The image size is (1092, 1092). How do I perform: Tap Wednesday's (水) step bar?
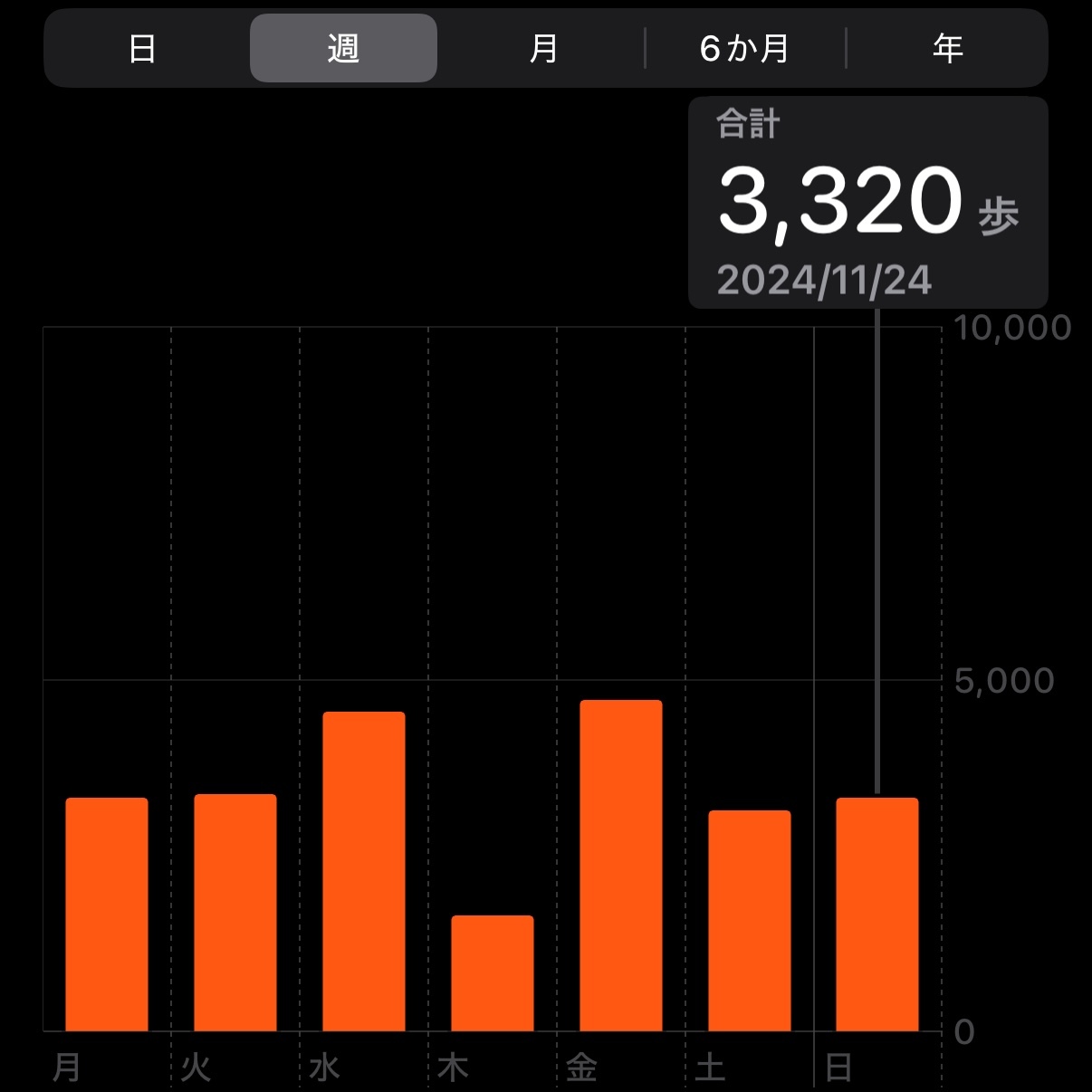click(x=364, y=871)
